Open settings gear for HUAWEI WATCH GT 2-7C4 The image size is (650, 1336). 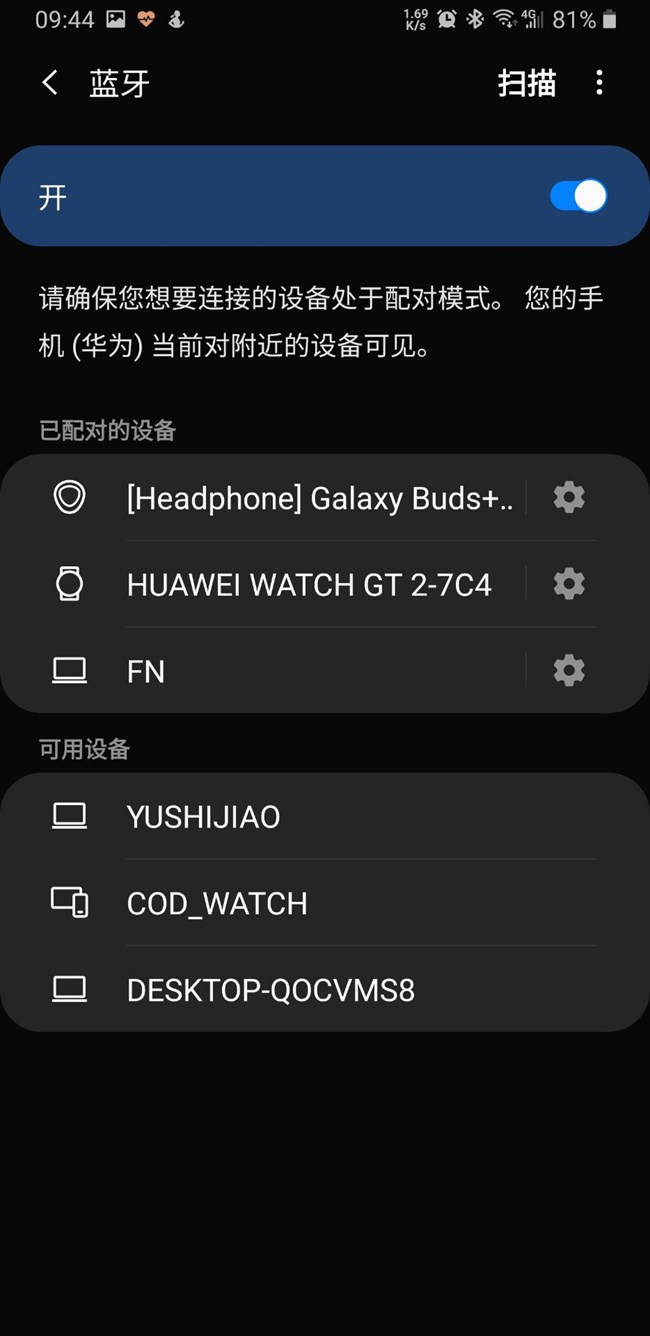coord(569,584)
